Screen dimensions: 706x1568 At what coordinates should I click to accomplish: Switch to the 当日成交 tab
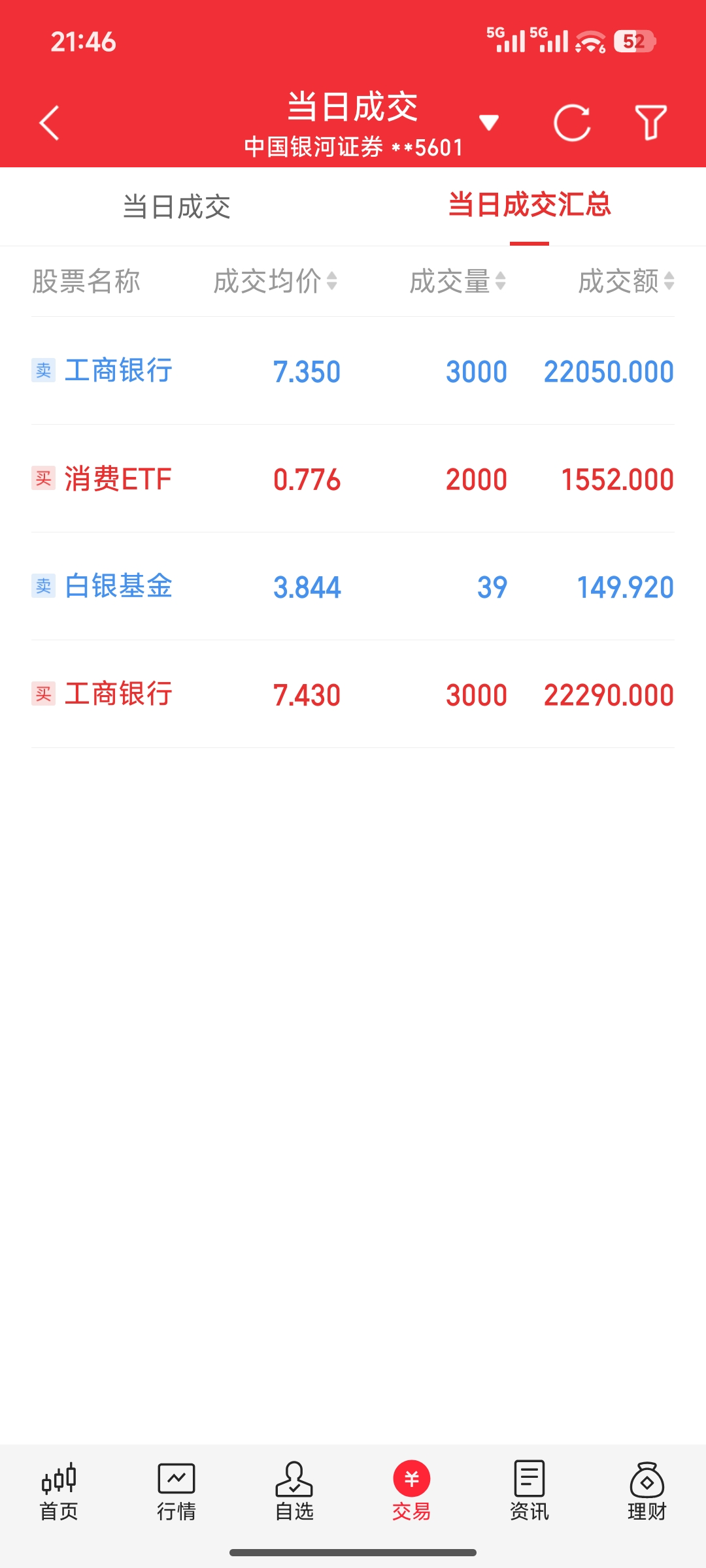click(176, 206)
